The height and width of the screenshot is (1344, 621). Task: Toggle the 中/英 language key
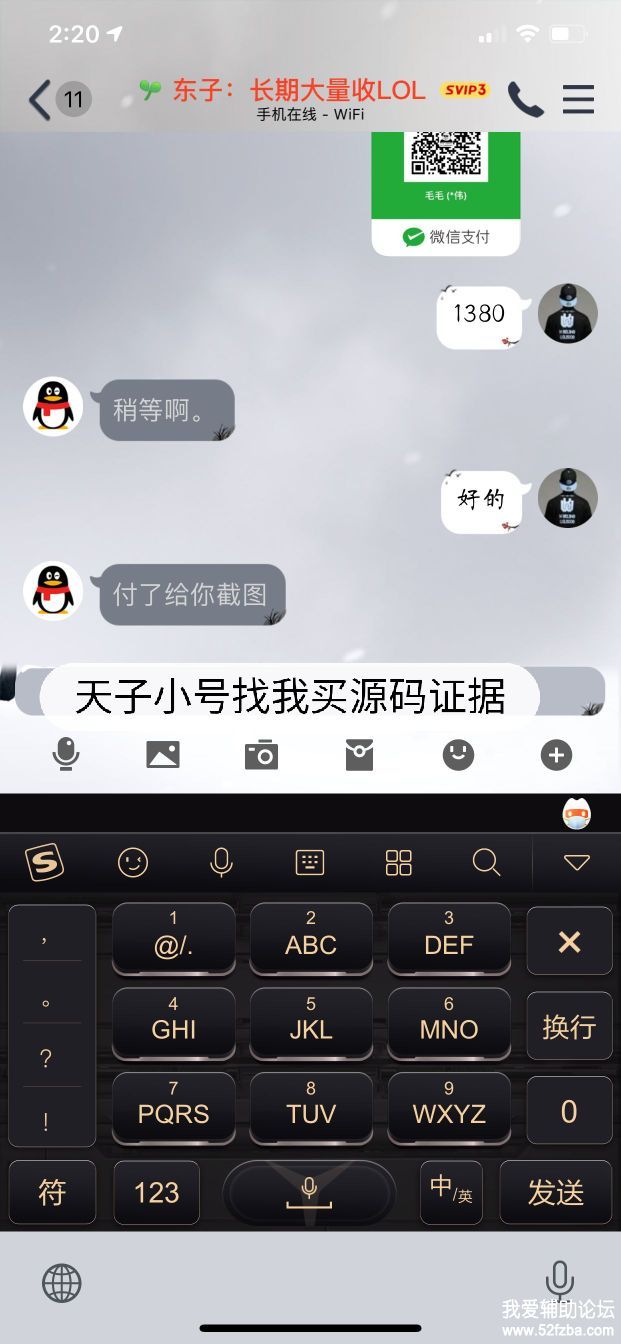coord(451,1190)
